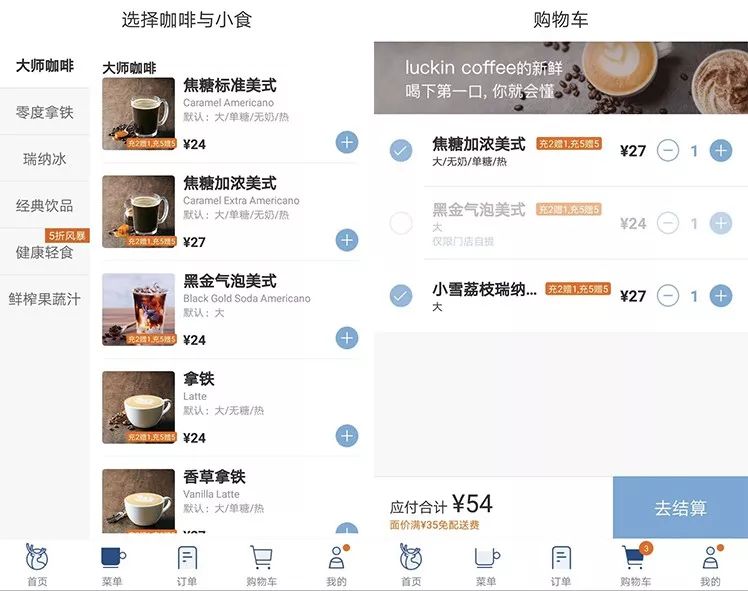Tap 去结算 to check out
This screenshot has width=748, height=591.
point(680,508)
